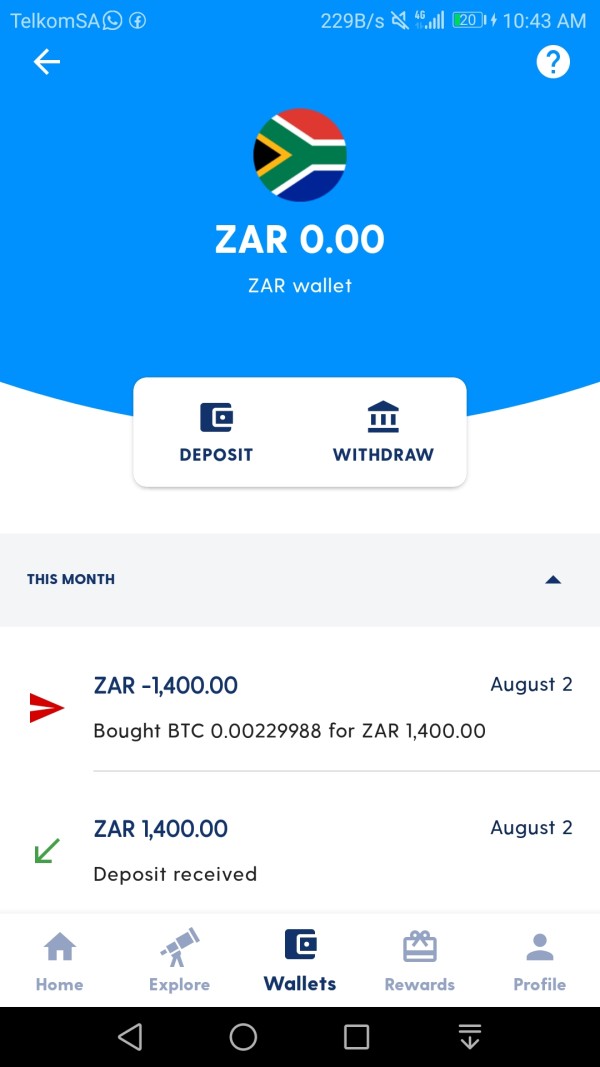This screenshot has width=600, height=1067.
Task: Switch to the Explore tab
Action: (180, 961)
